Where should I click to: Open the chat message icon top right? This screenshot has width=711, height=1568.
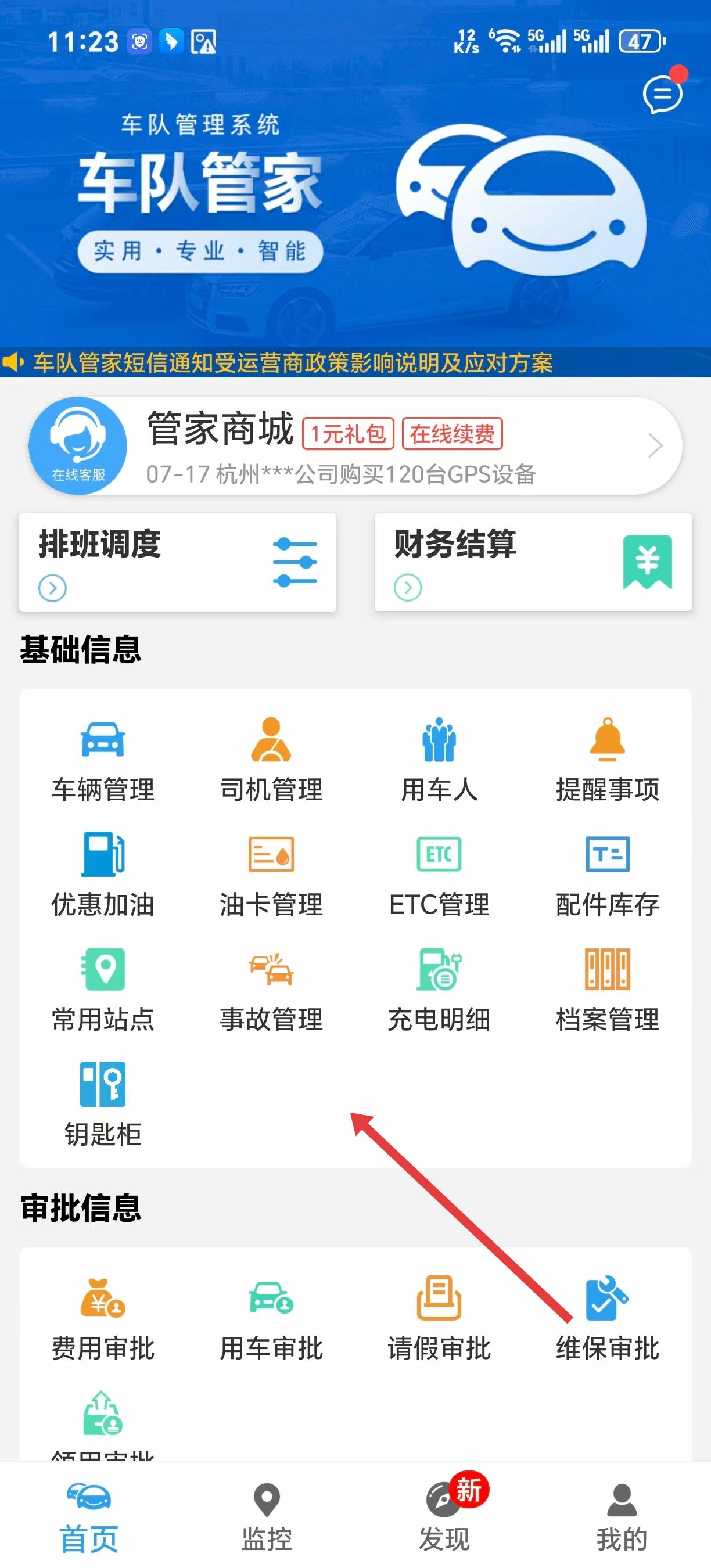tap(661, 94)
